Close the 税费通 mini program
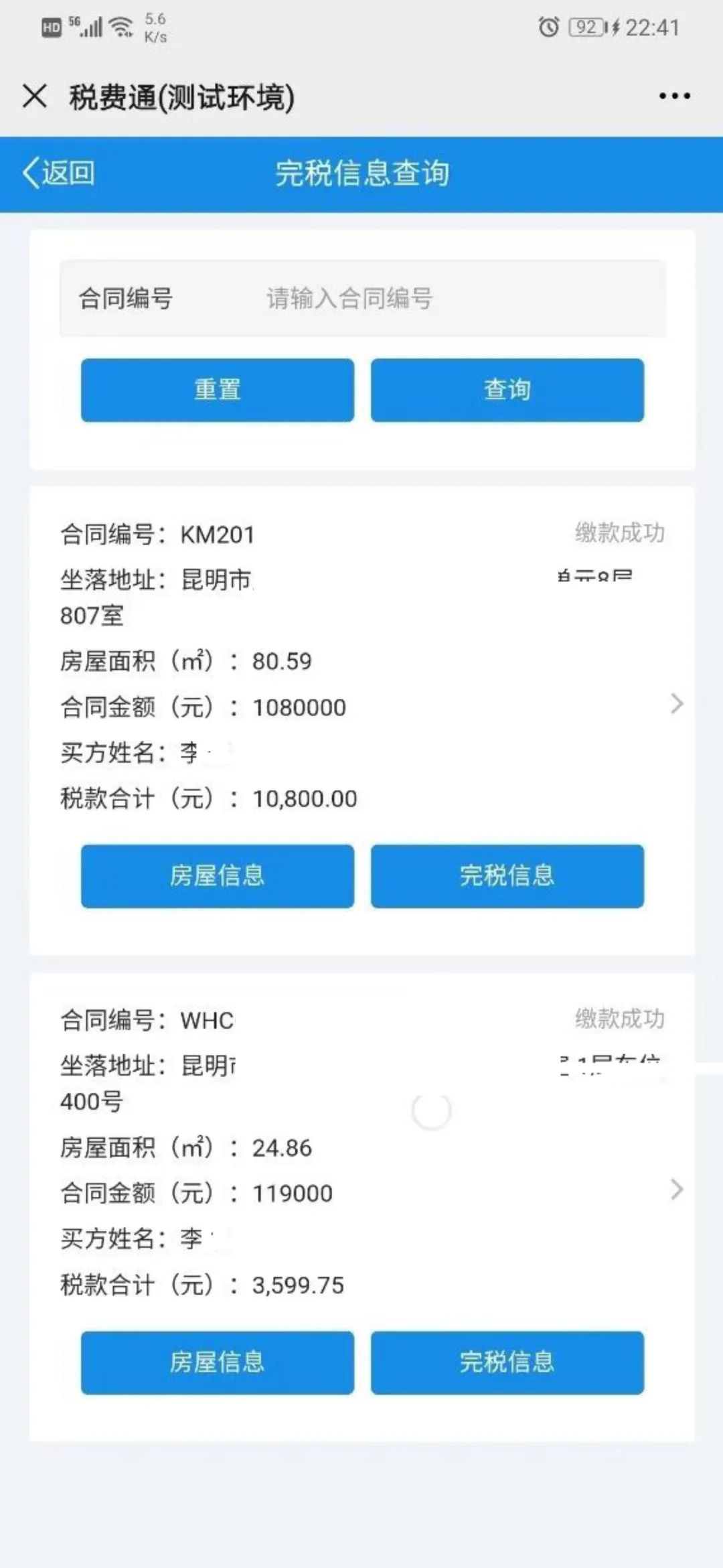 click(35, 96)
